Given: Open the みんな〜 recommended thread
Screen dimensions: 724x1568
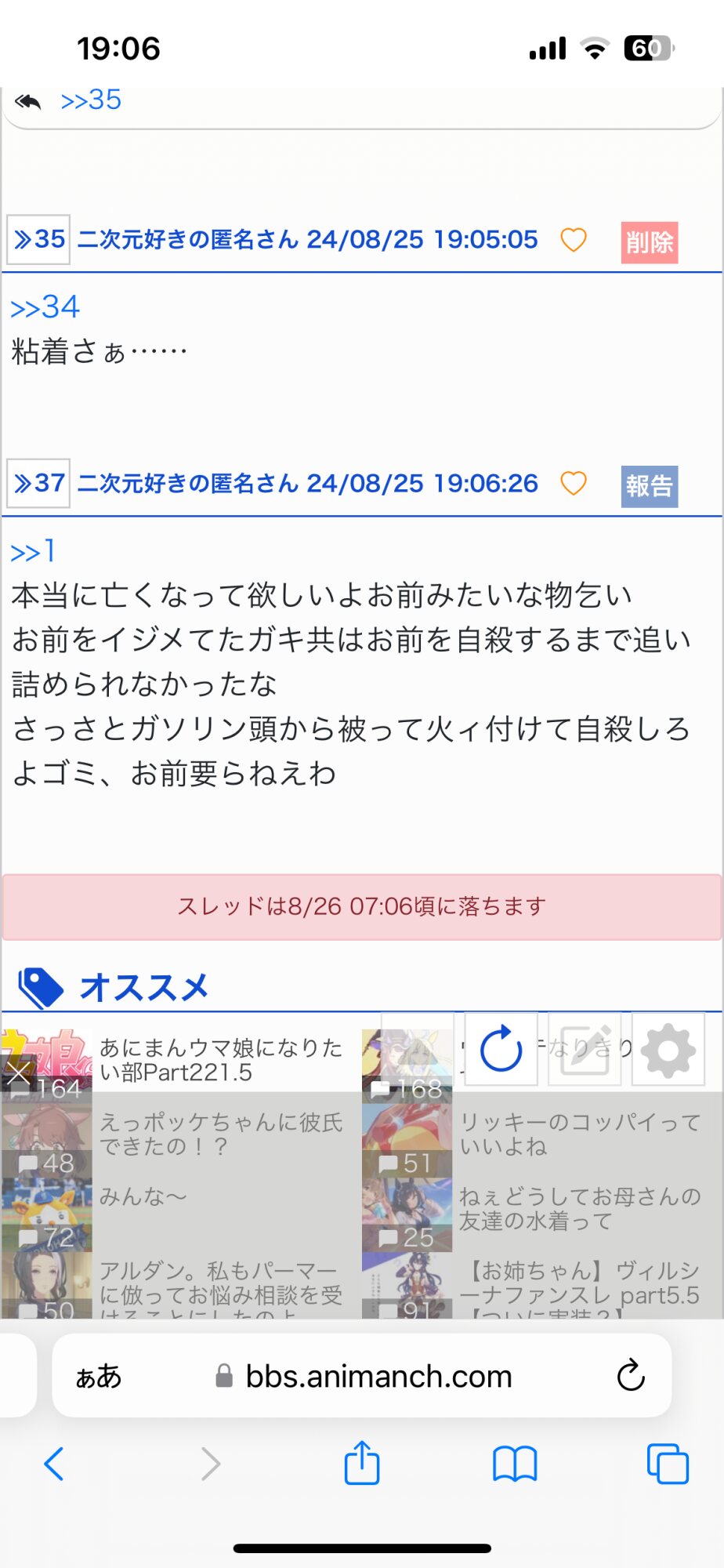Looking at the screenshot, I should click(143, 1196).
